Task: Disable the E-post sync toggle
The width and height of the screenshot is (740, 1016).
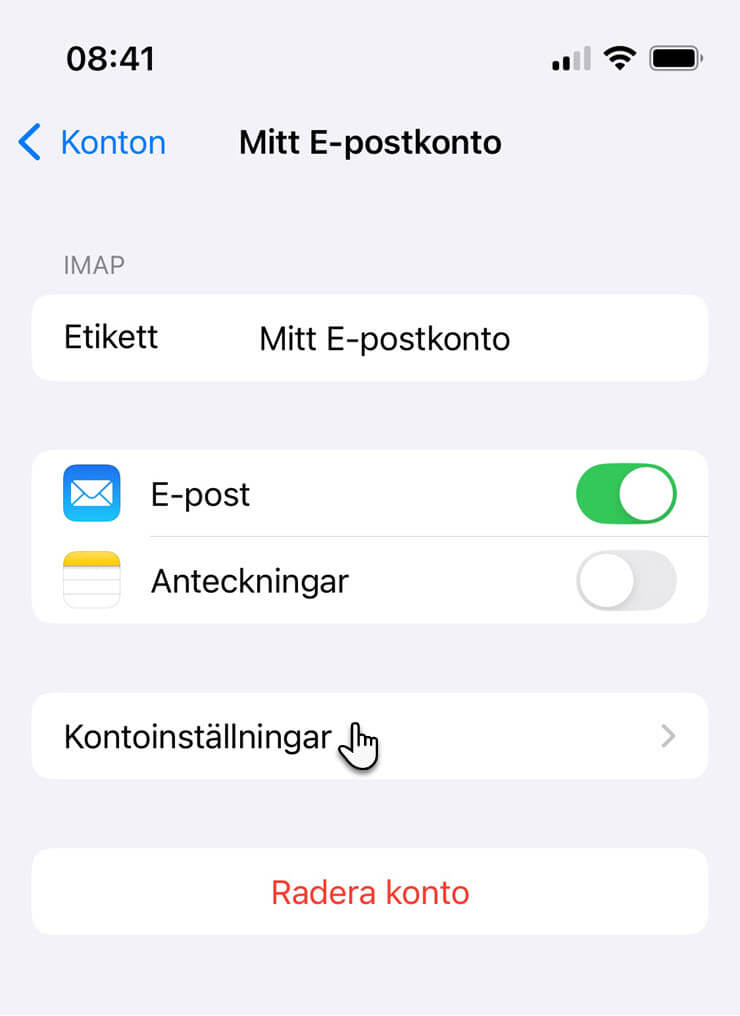Action: click(x=626, y=493)
